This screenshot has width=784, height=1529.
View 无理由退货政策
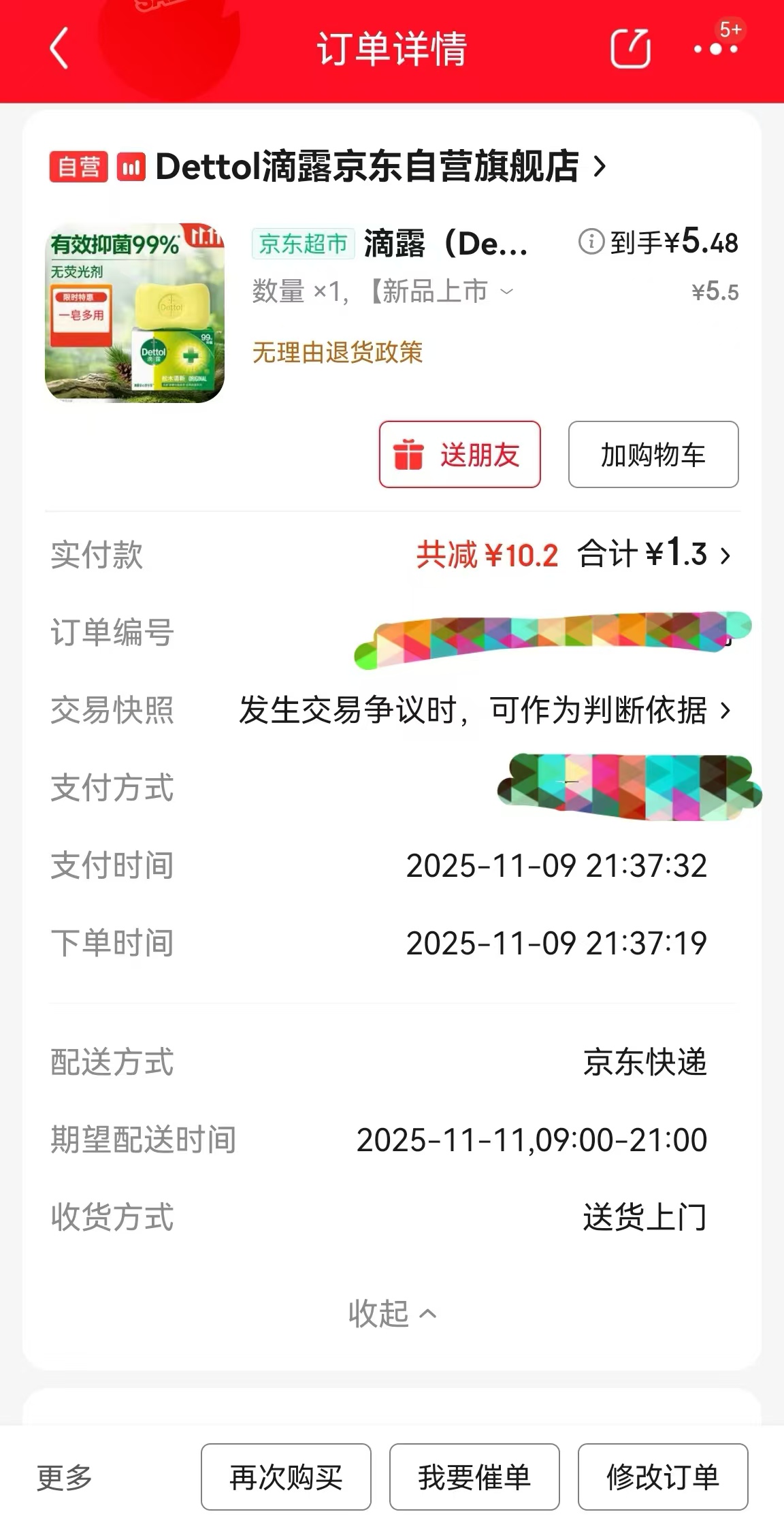[338, 352]
